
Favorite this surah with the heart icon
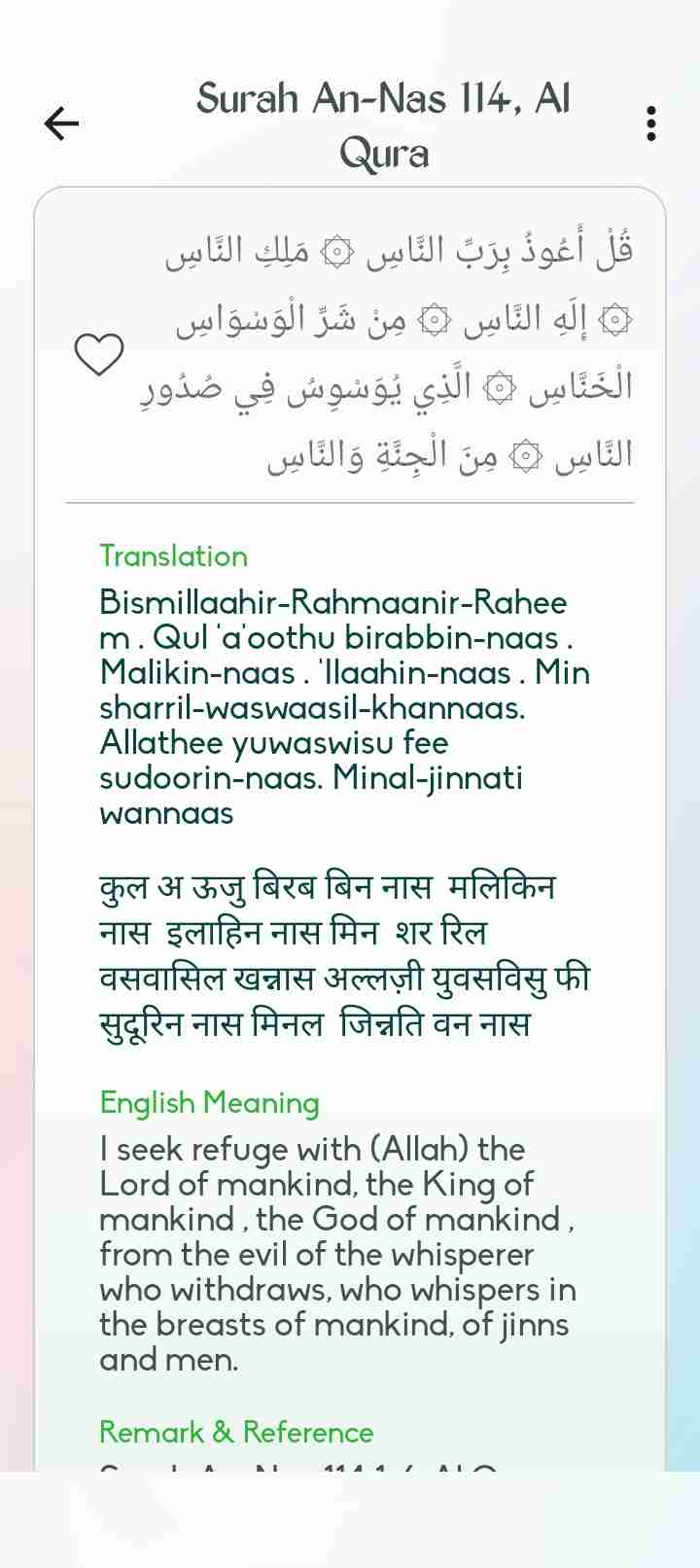pos(99,354)
